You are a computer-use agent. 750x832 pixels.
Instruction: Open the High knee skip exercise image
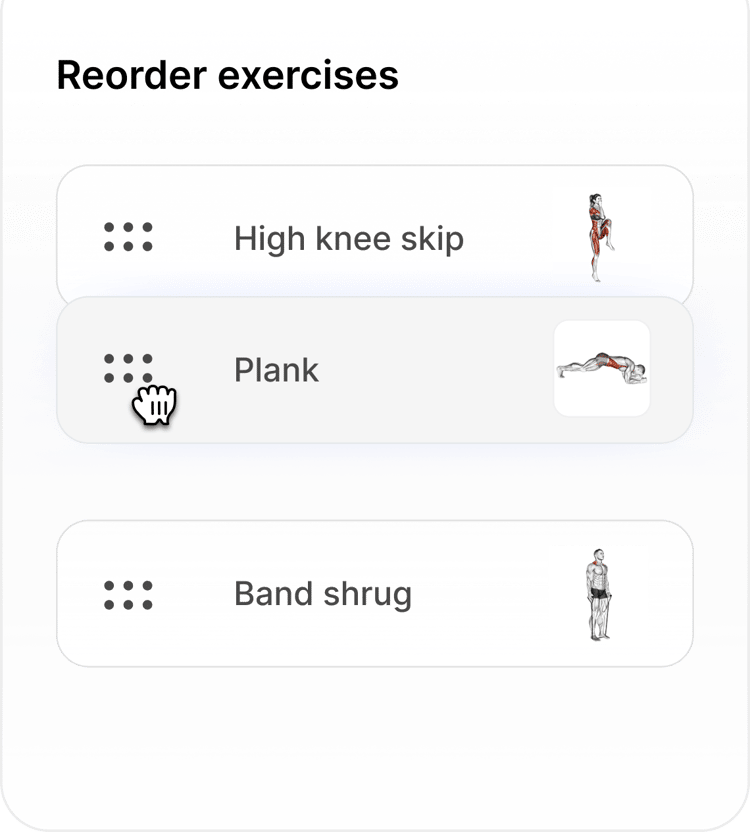[598, 238]
